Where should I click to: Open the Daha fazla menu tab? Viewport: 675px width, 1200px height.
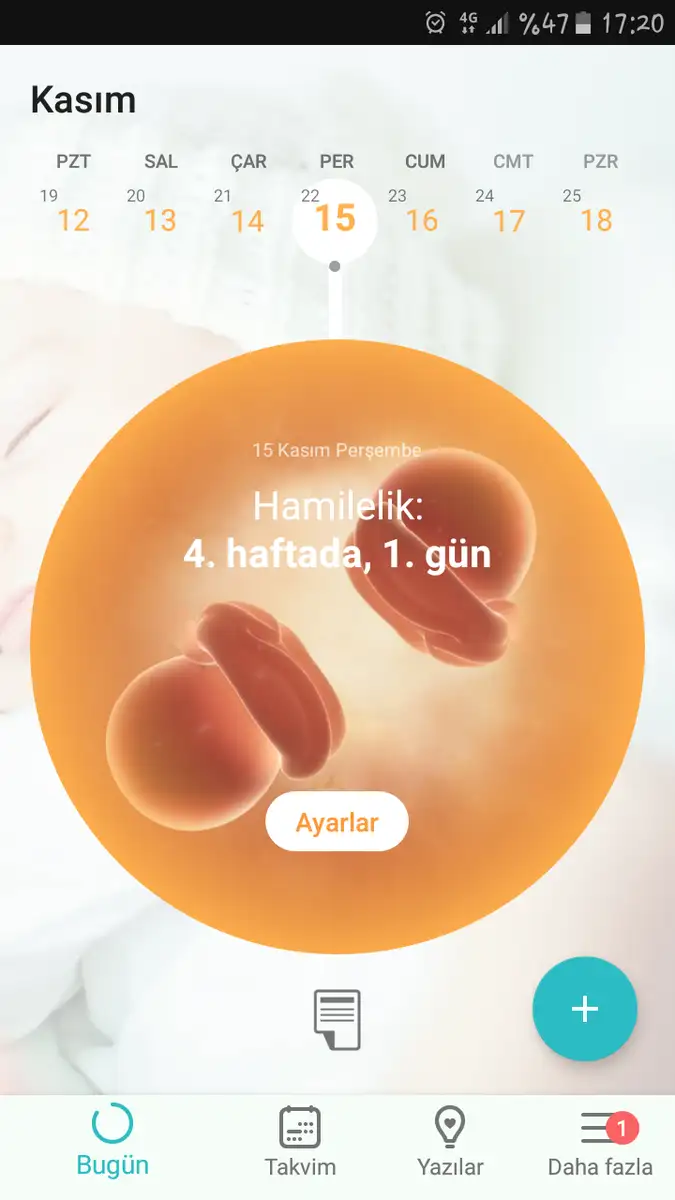[600, 1142]
